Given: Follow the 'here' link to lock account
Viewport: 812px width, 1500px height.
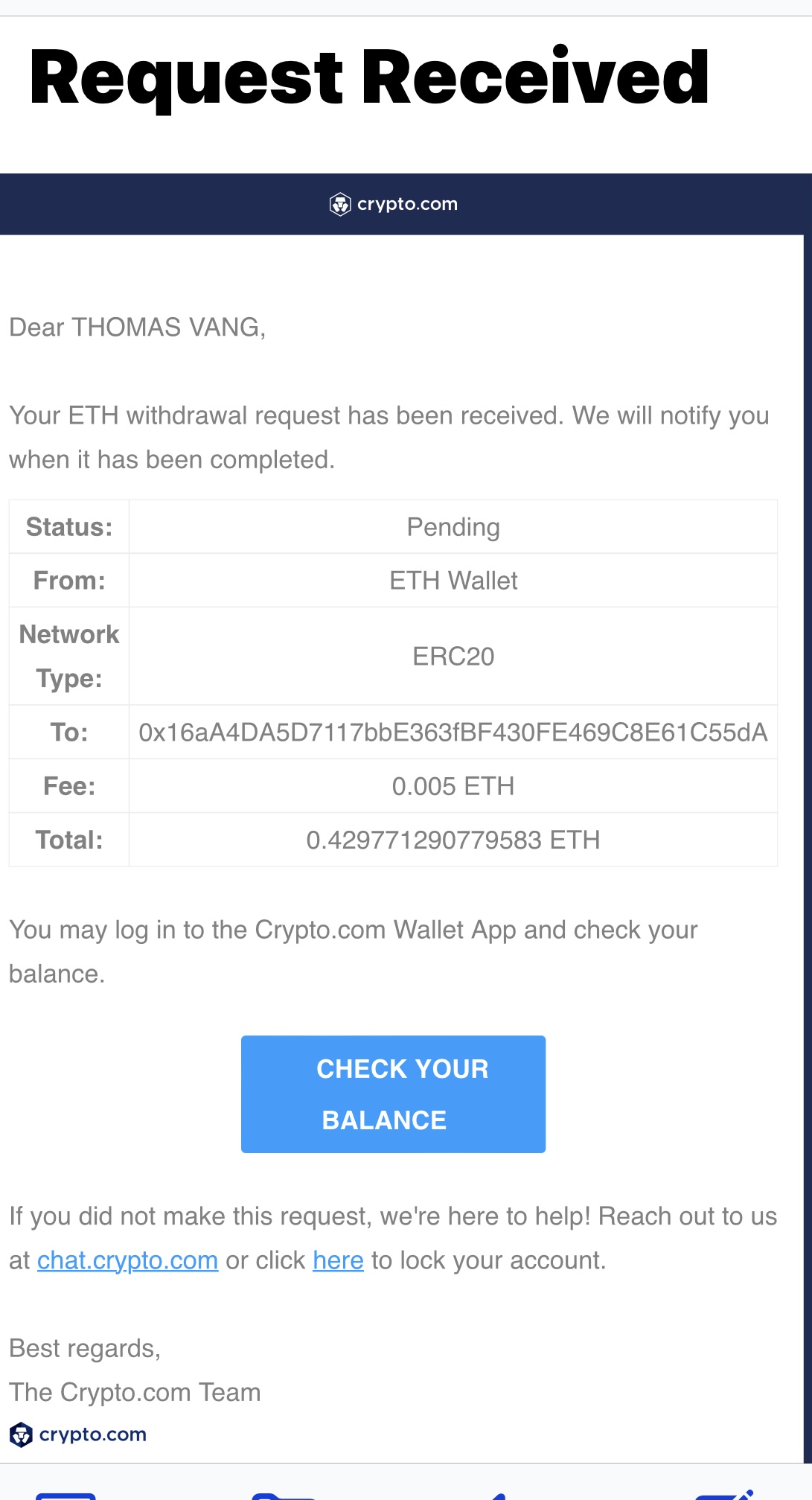Looking at the screenshot, I should 338,1260.
